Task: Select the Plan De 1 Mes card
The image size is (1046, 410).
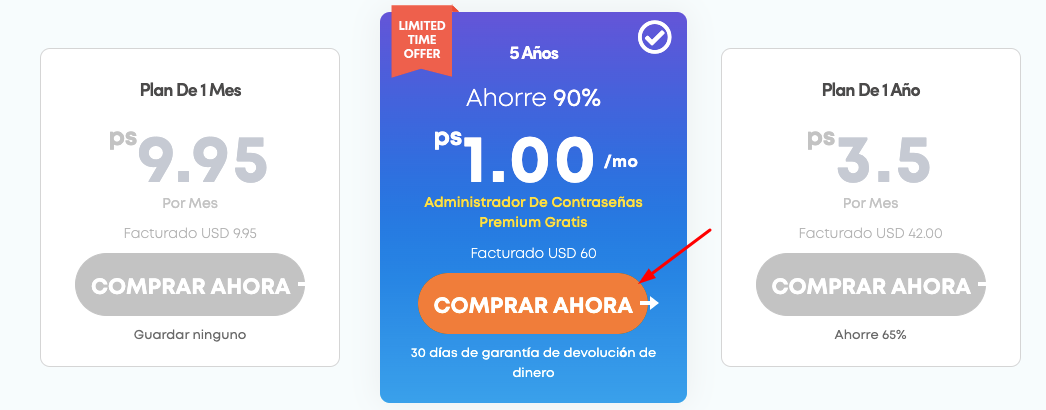Action: [190, 90]
